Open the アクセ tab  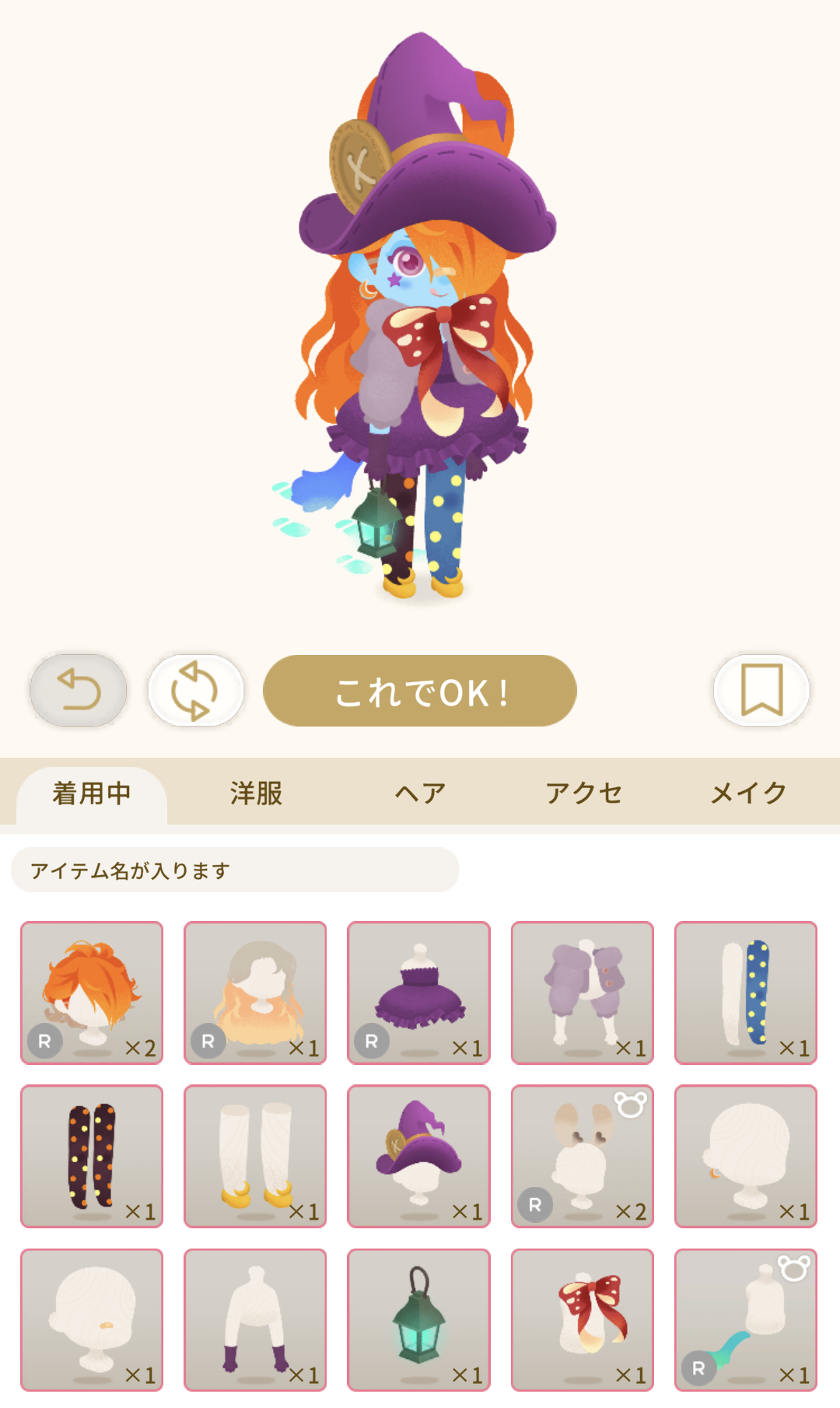[584, 793]
